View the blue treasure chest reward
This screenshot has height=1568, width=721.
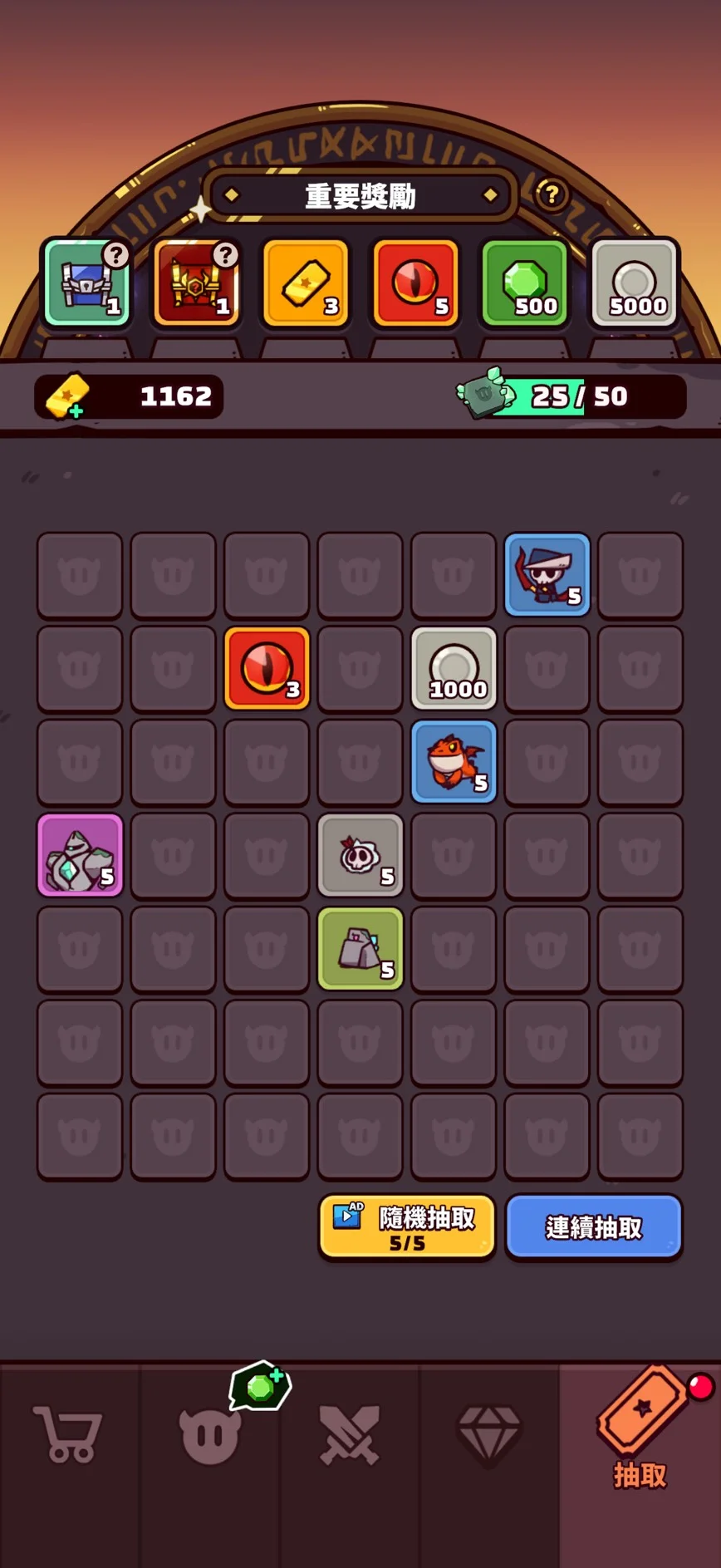[x=86, y=283]
